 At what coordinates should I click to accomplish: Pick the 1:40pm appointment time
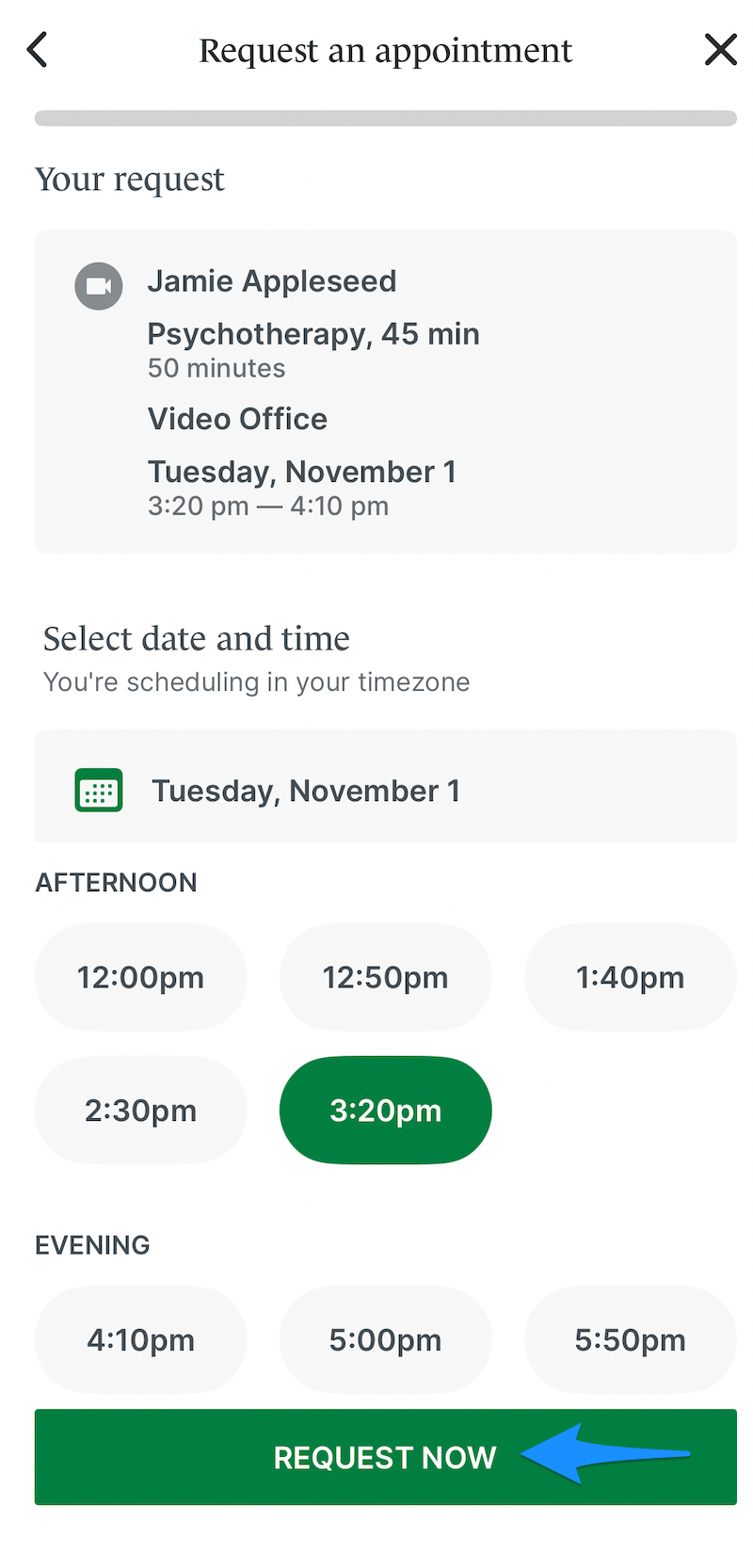point(630,977)
